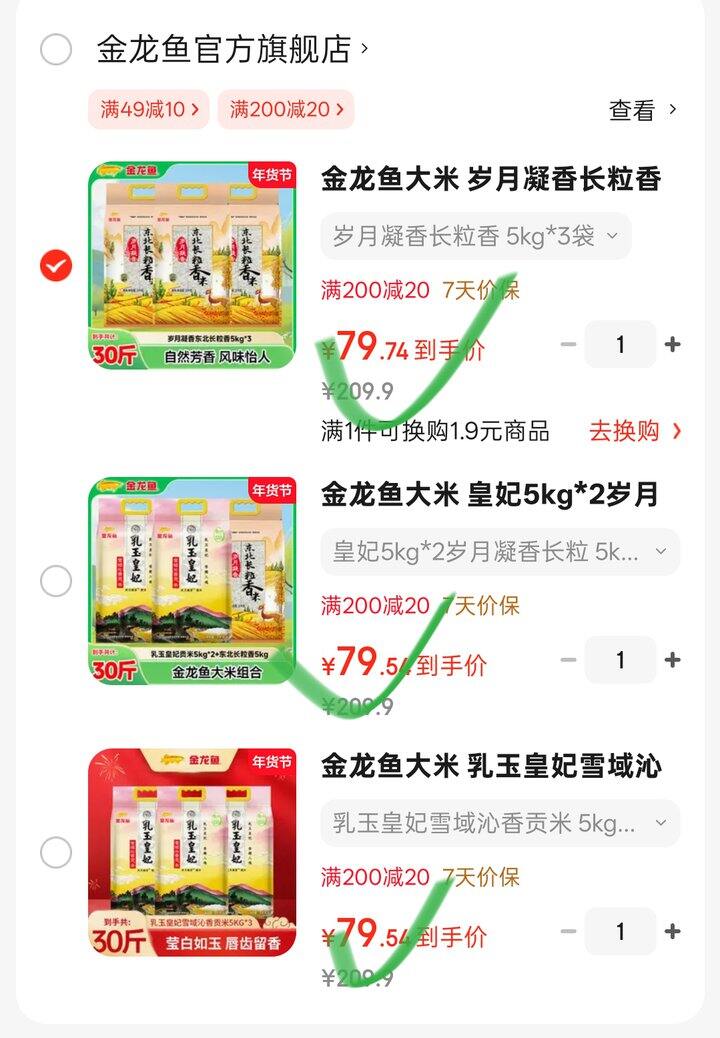Image resolution: width=720 pixels, height=1038 pixels.
Task: Select all items from 金龙鱼官方旗舰店
Action: pyautogui.click(x=55, y=48)
